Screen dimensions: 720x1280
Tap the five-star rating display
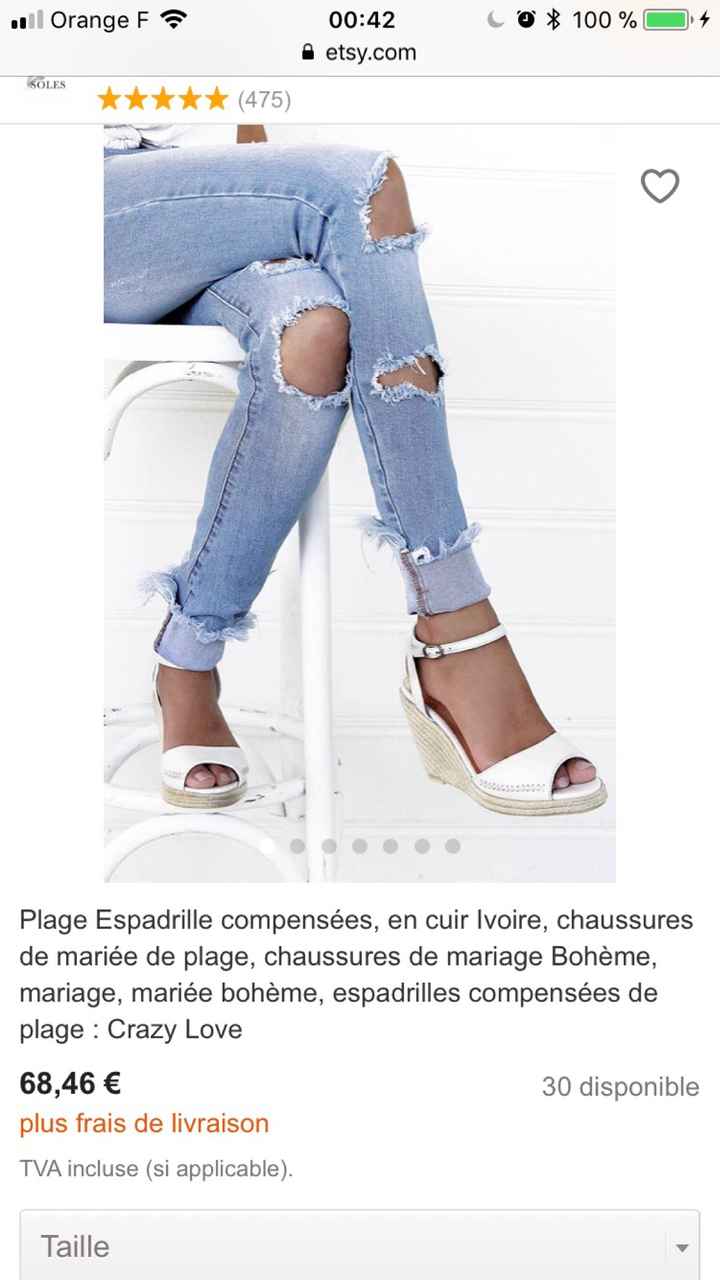[x=162, y=99]
